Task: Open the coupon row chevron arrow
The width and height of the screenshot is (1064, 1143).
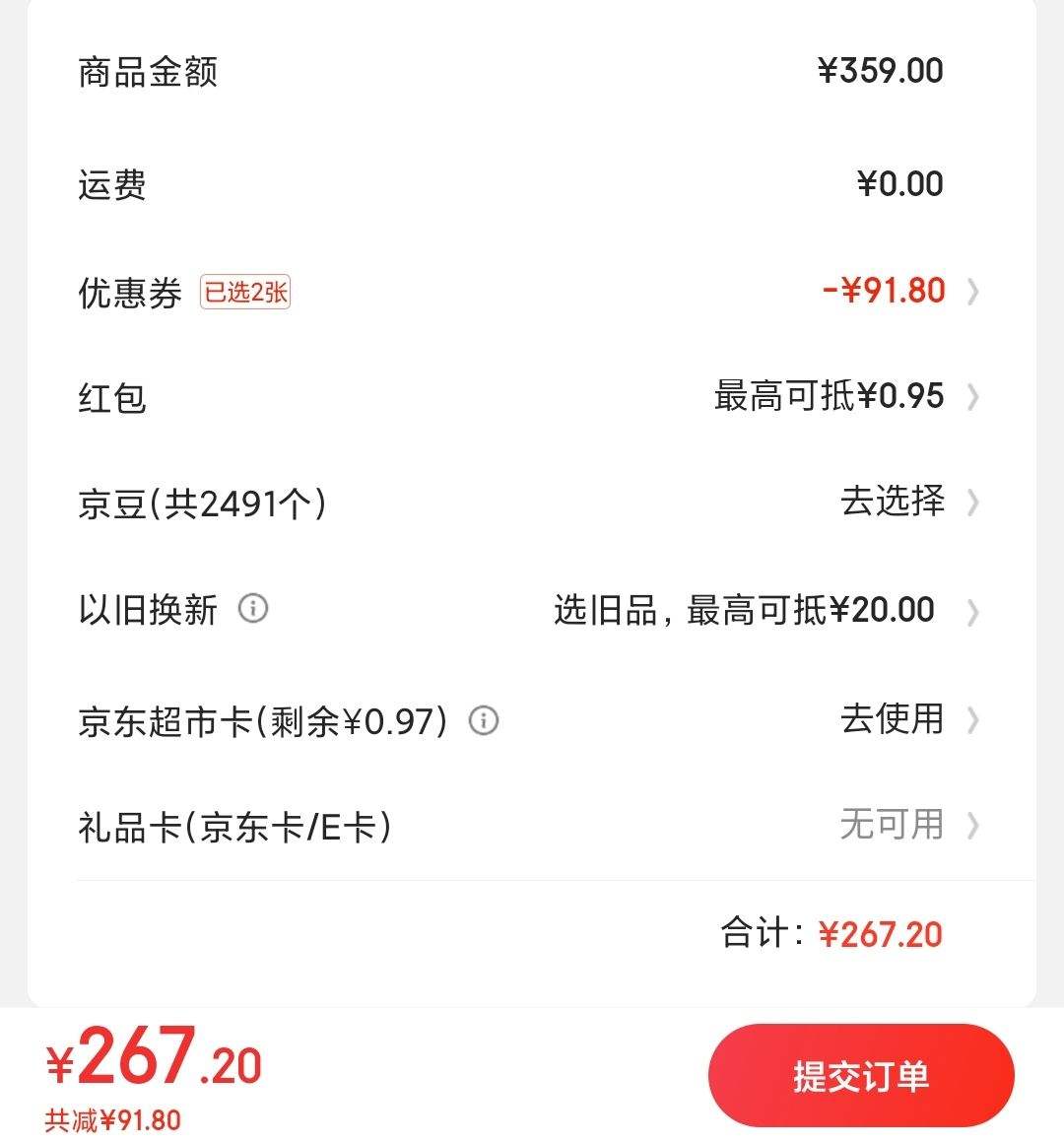Action: pos(974,291)
